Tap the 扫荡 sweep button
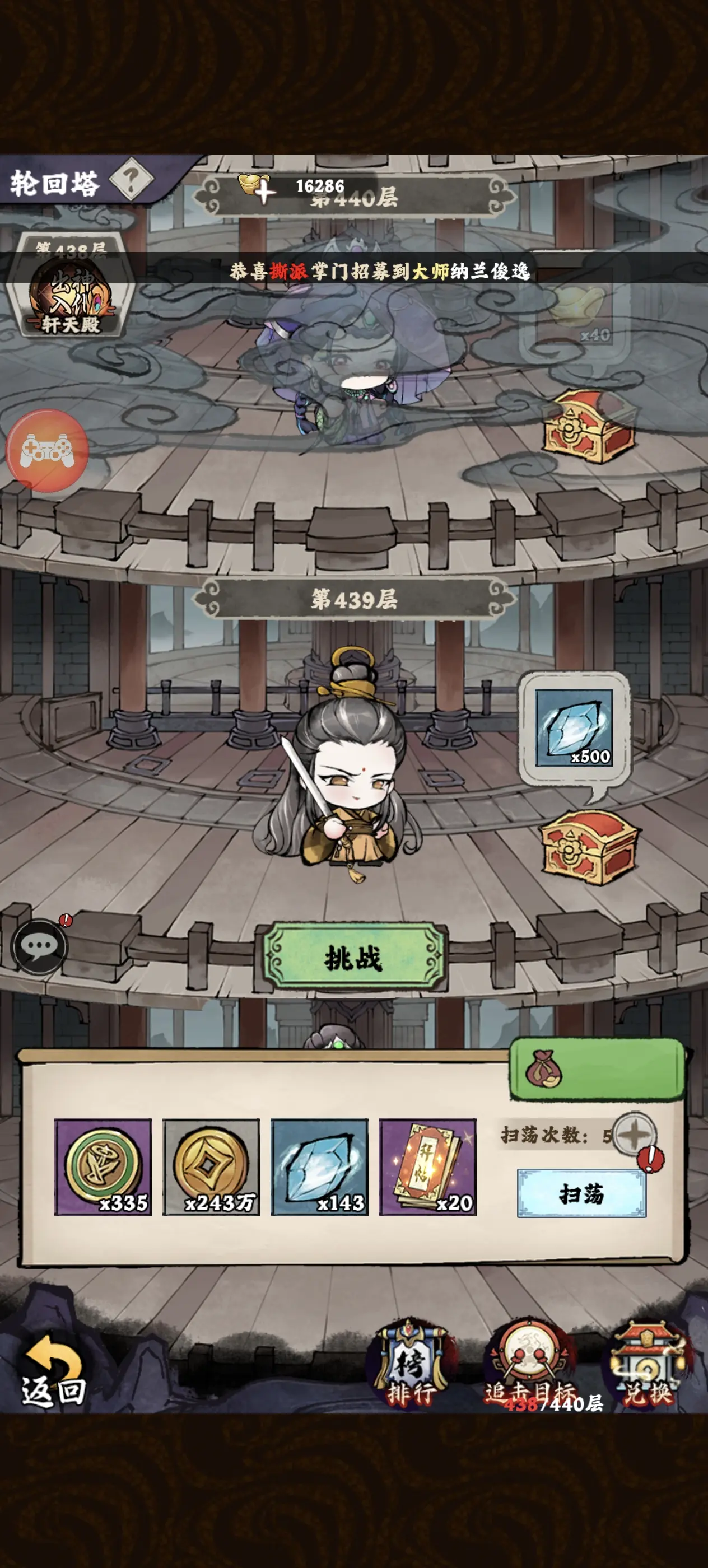708x1568 pixels. [581, 1193]
